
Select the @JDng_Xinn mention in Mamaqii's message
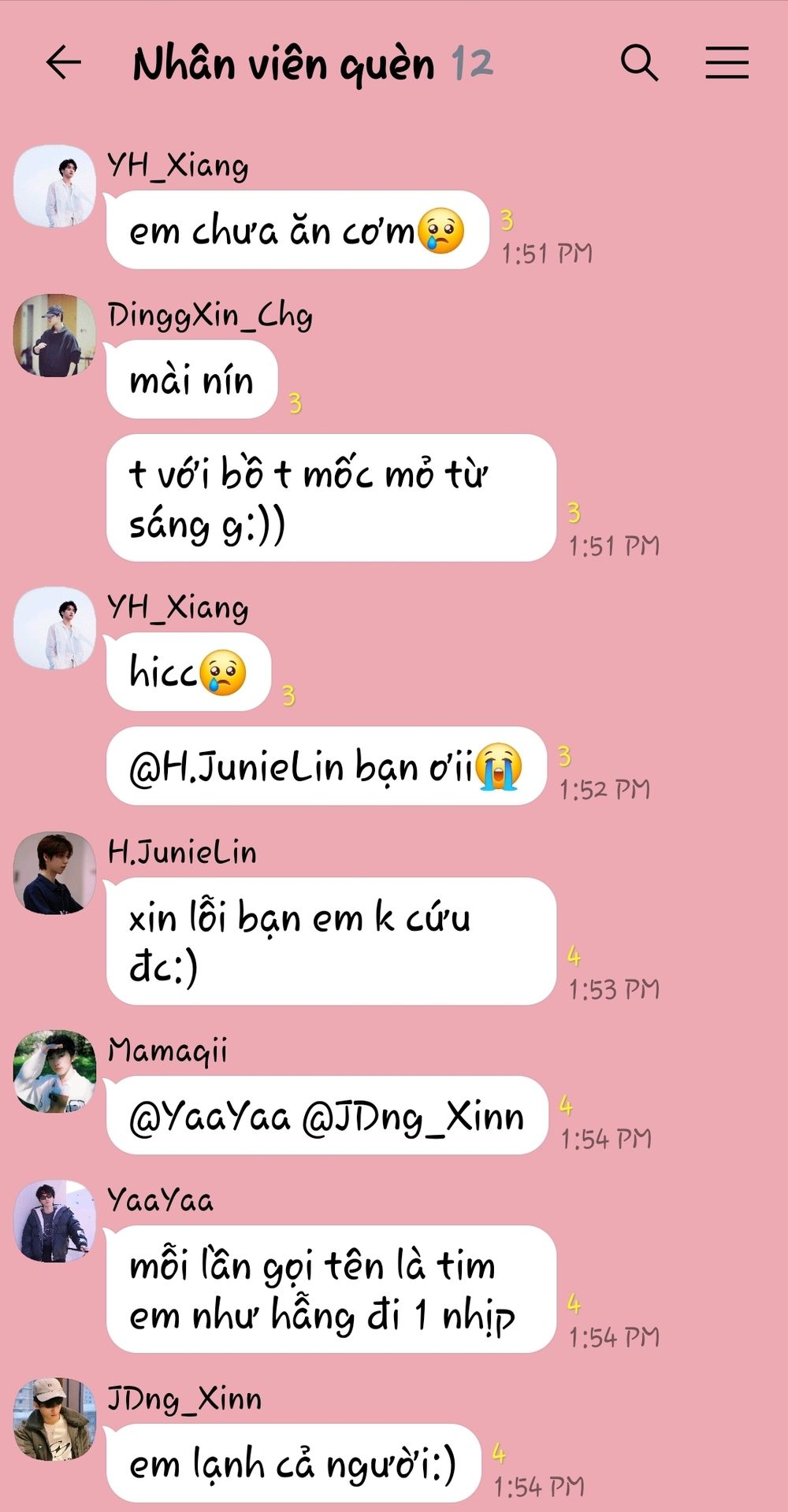coord(413,1117)
